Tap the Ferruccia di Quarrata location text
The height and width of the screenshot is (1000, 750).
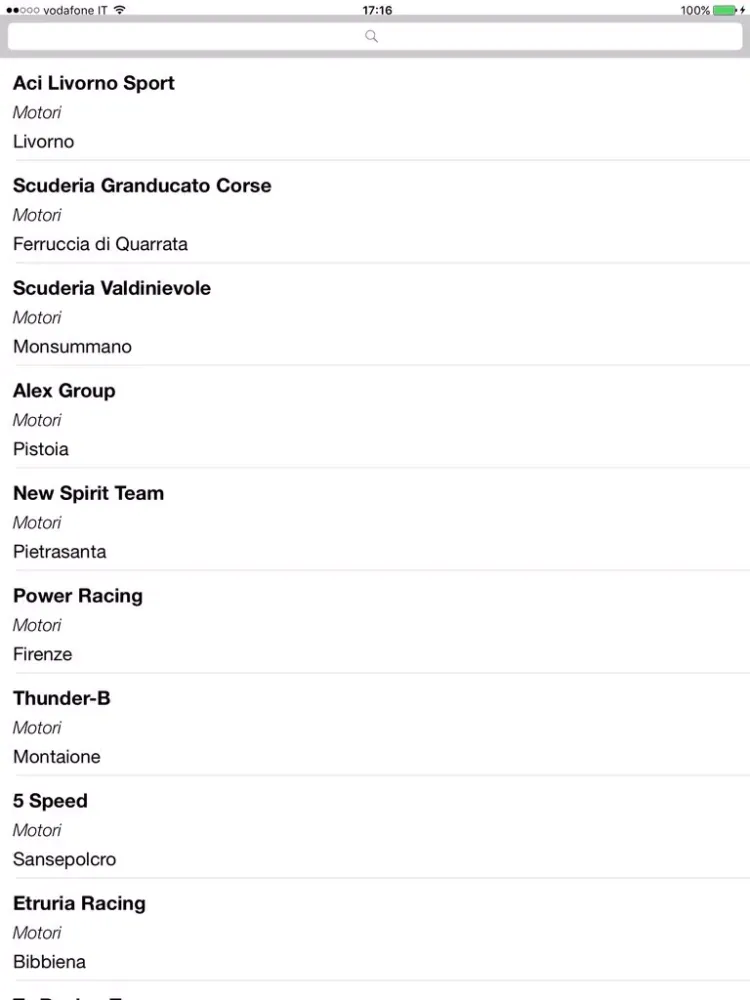pyautogui.click(x=100, y=244)
